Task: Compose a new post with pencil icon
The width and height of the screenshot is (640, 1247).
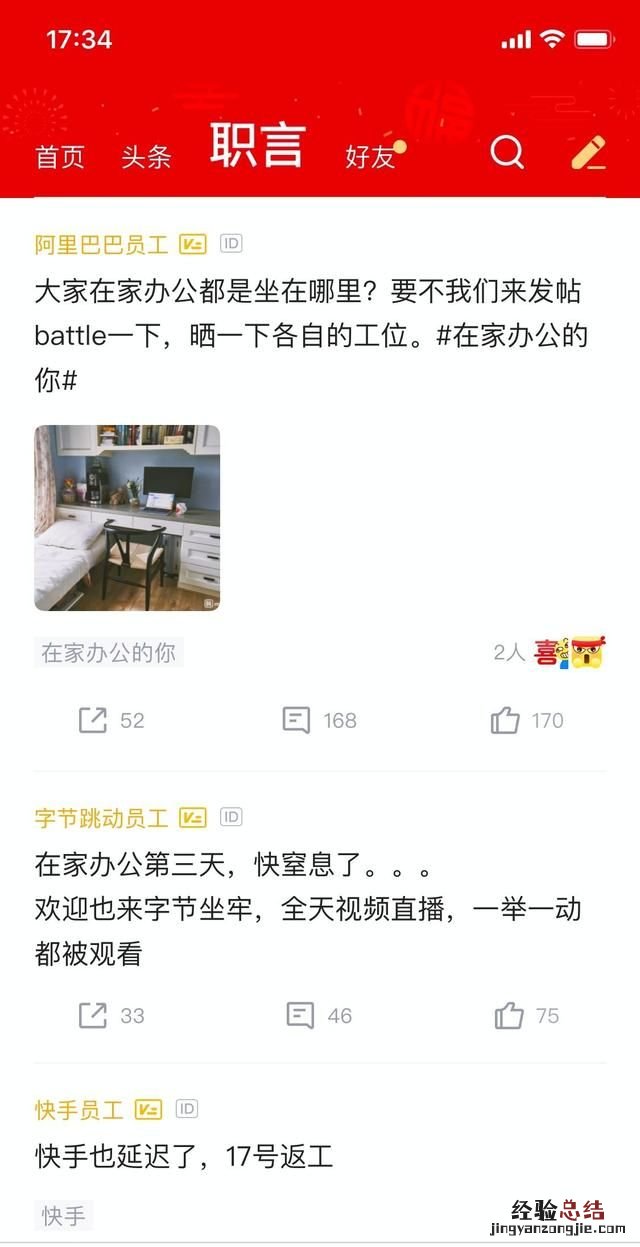Action: 588,153
